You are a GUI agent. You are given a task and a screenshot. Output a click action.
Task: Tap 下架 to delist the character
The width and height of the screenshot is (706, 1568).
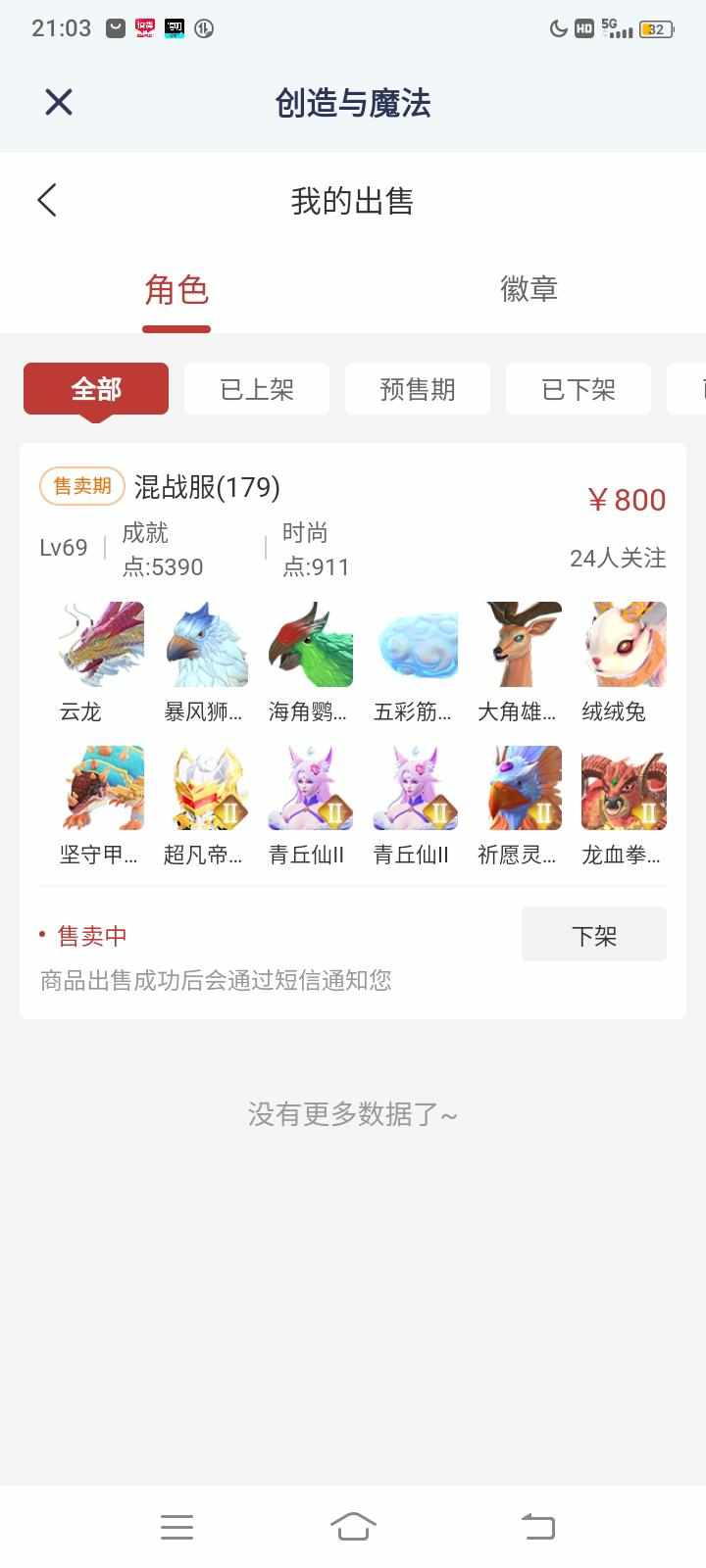click(x=593, y=935)
